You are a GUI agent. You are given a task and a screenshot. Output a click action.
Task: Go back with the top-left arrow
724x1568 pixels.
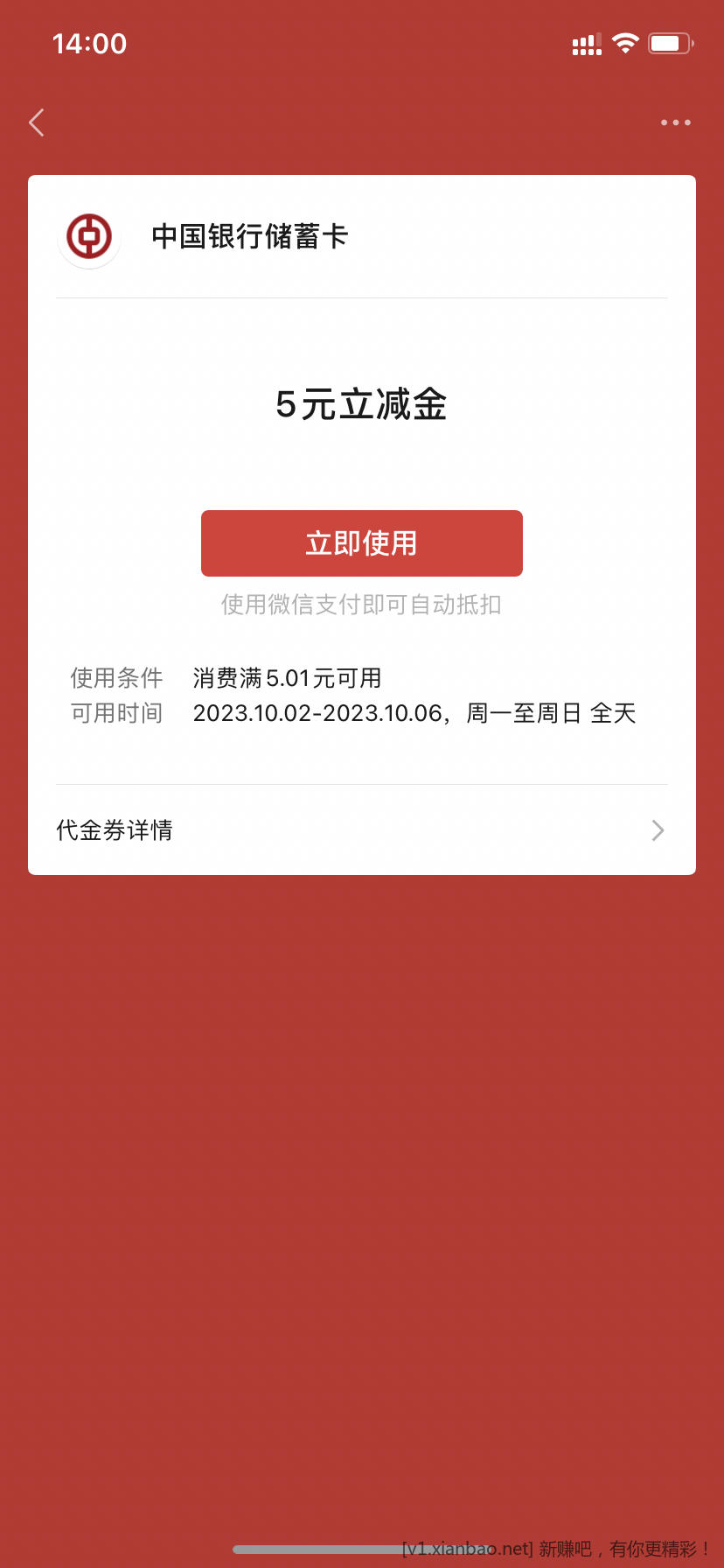pyautogui.click(x=37, y=122)
